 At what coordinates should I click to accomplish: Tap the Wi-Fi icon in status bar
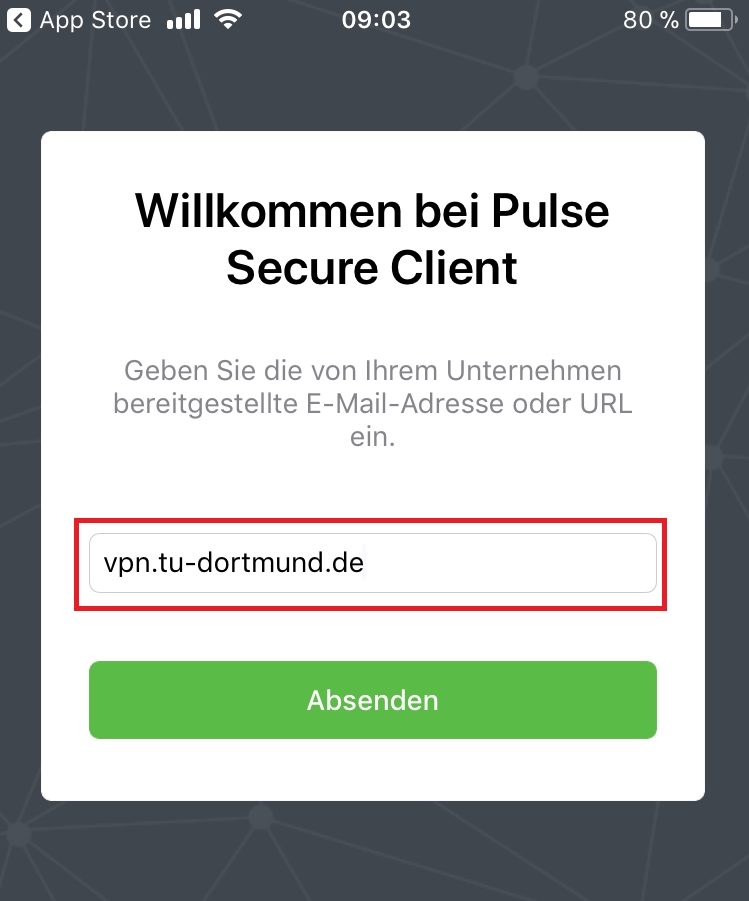pyautogui.click(x=226, y=18)
